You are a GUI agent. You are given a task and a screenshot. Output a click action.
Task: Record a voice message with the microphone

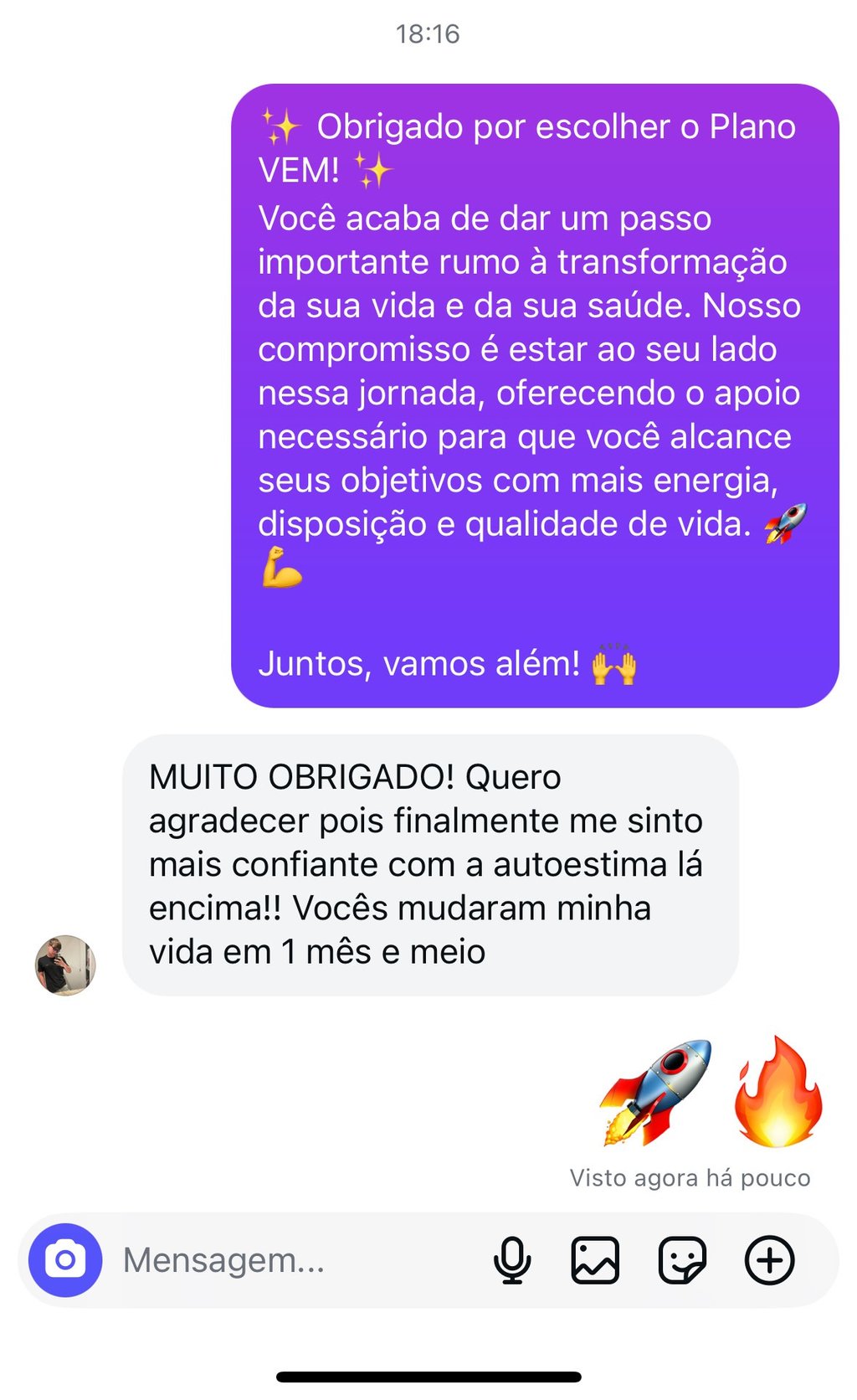[x=512, y=1260]
